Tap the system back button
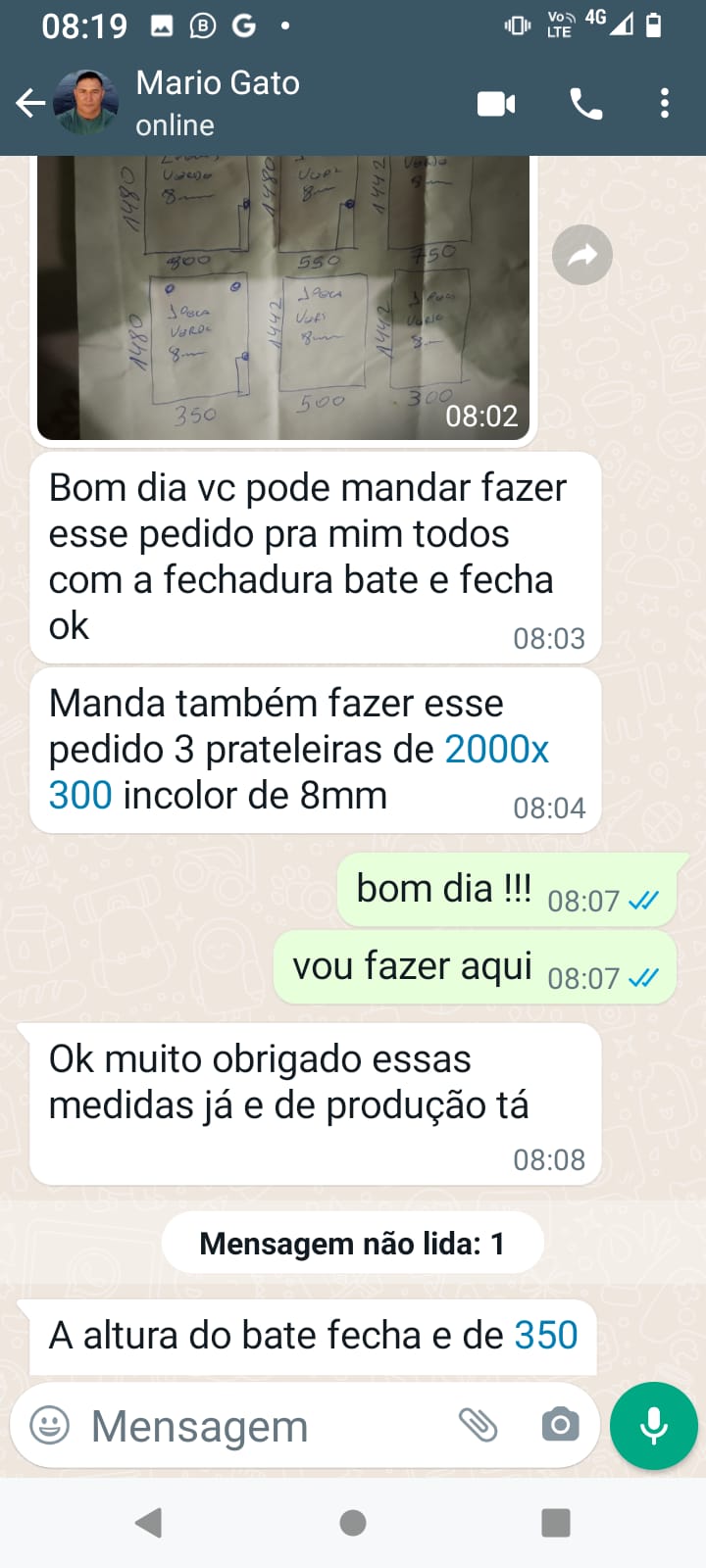This screenshot has height=1568, width=706. pyautogui.click(x=149, y=1522)
